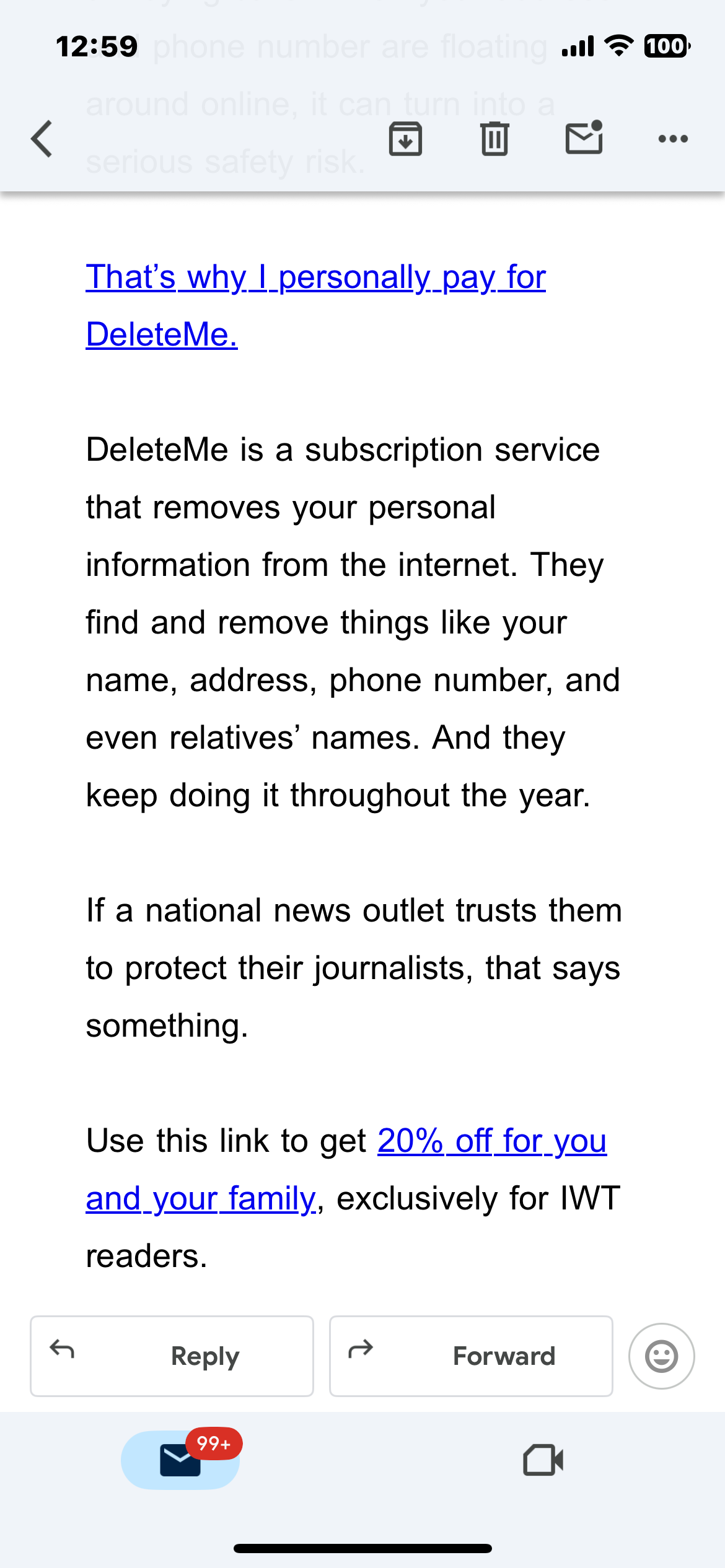
Task: Switch to the Mail tab
Action: tap(180, 1460)
